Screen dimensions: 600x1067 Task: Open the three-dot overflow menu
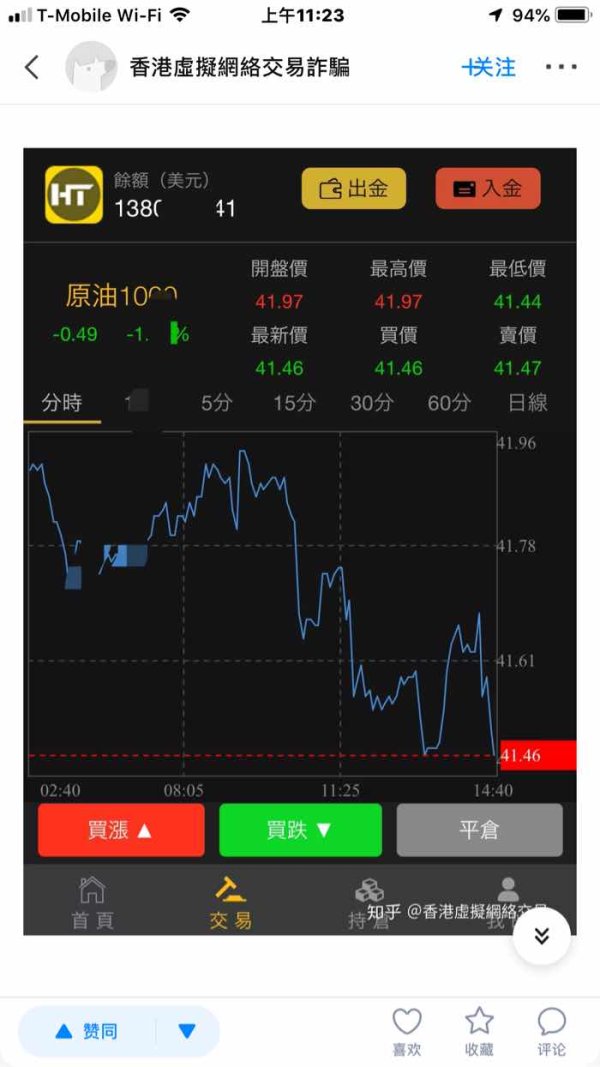(x=561, y=67)
